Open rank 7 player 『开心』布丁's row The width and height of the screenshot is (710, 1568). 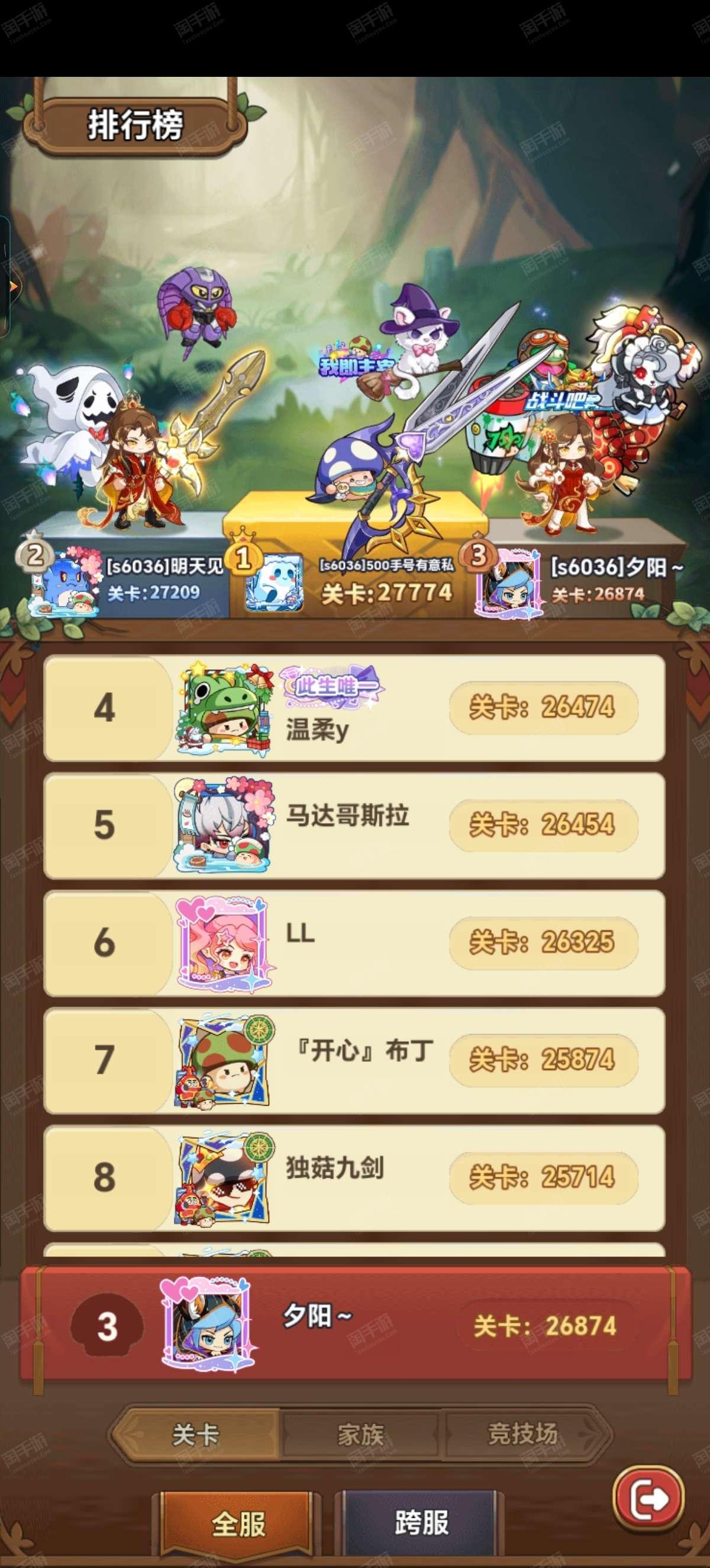point(354,1060)
